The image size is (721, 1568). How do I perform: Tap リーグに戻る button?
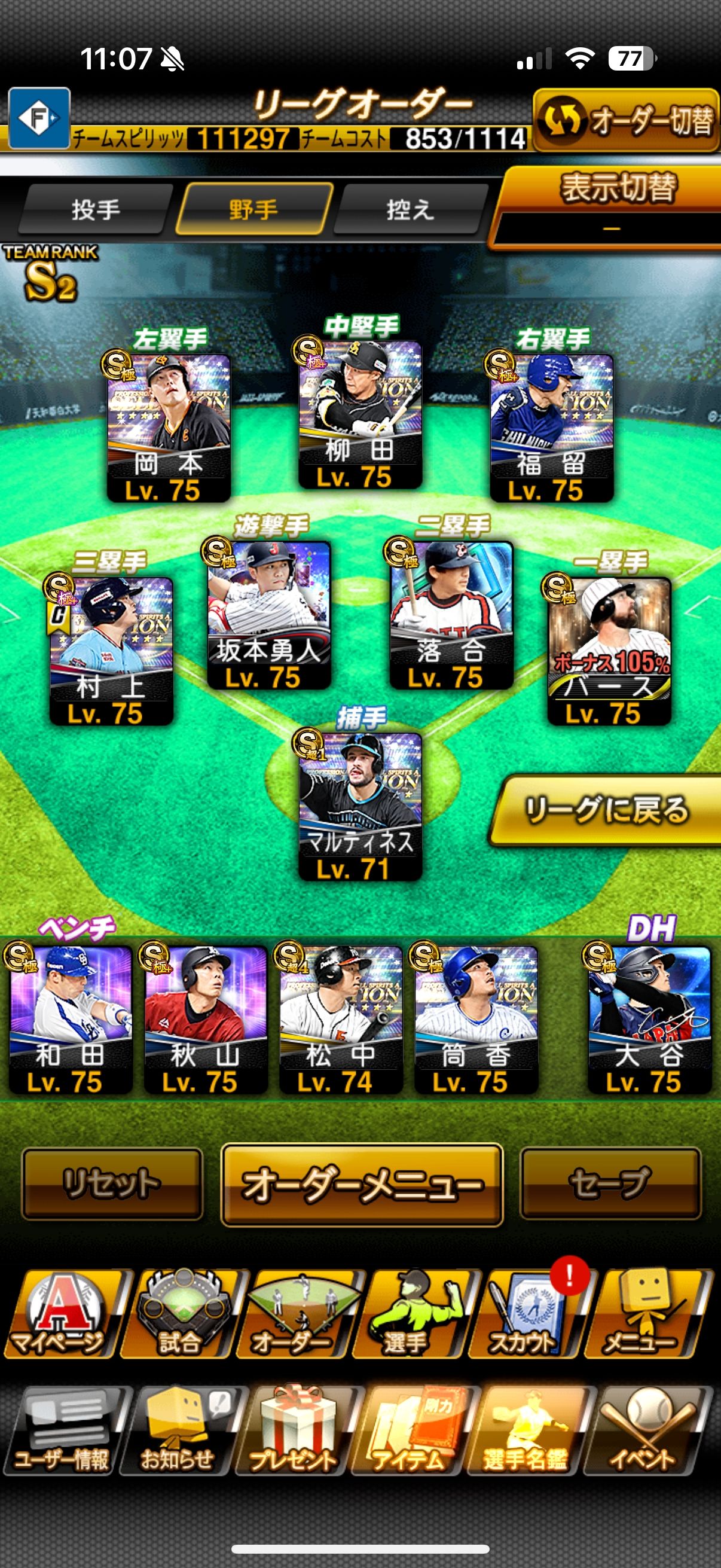(x=606, y=810)
